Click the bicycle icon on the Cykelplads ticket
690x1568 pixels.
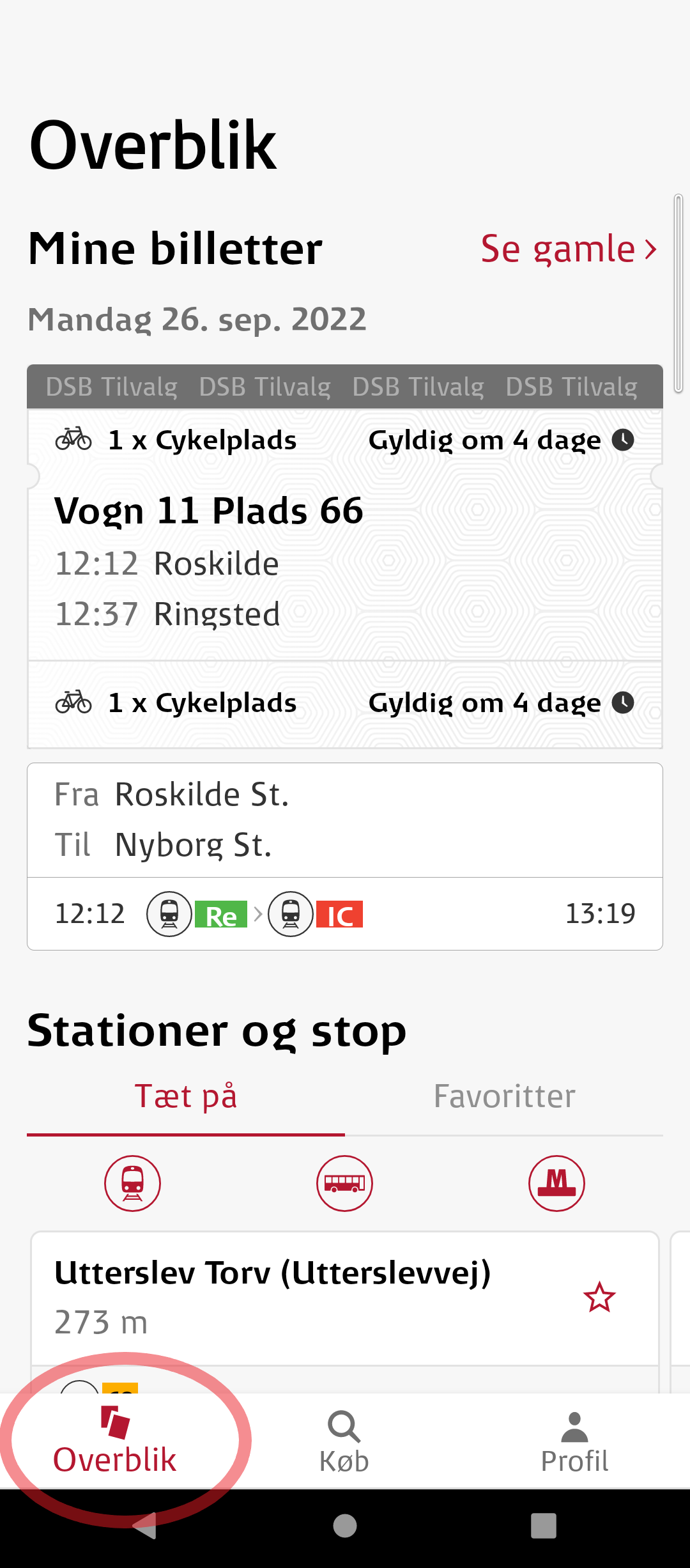click(74, 439)
